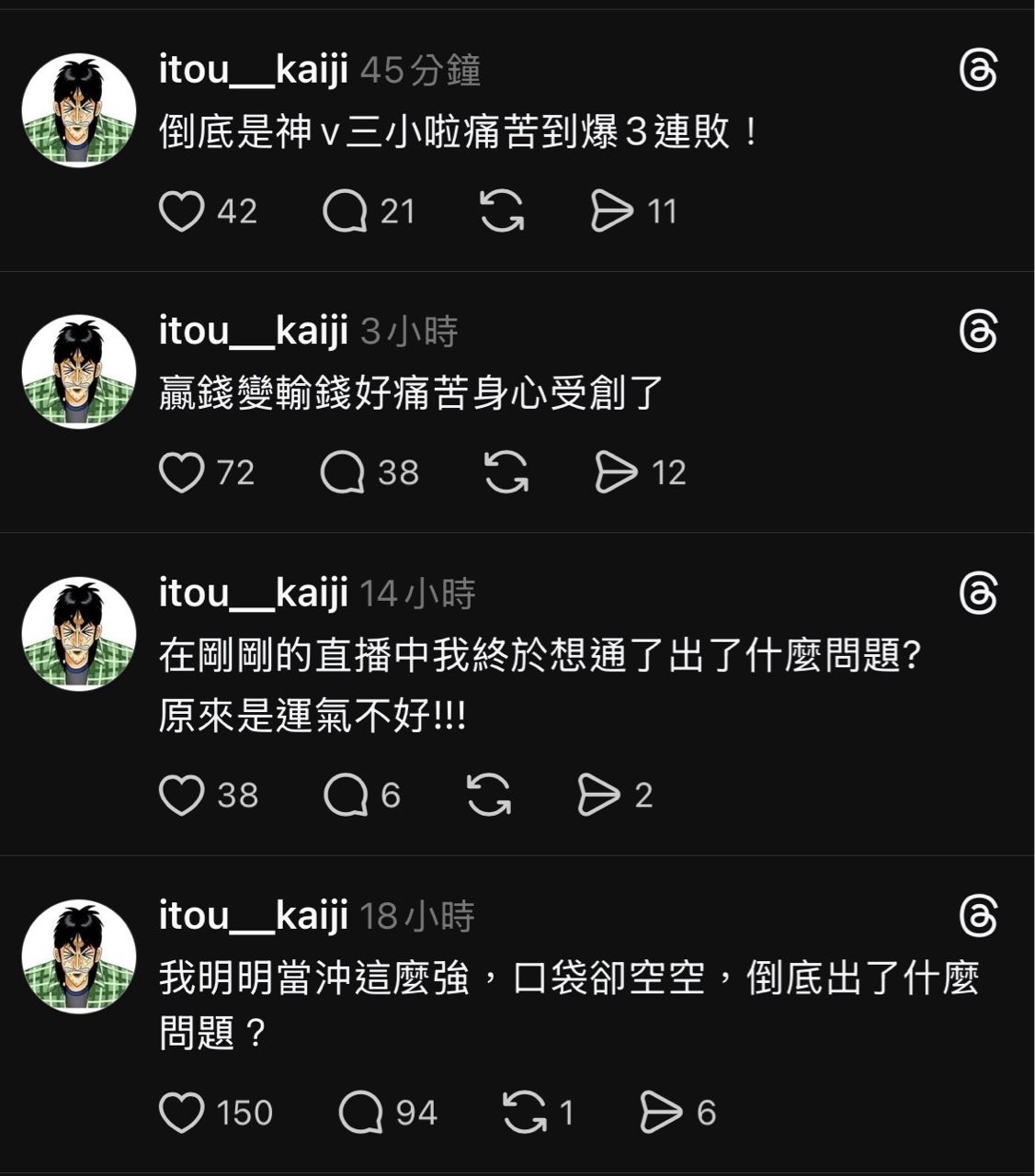Viewport: 1035px width, 1176px height.
Task: Repost the 45分鐘 post about 3連敗
Action: coord(503,211)
